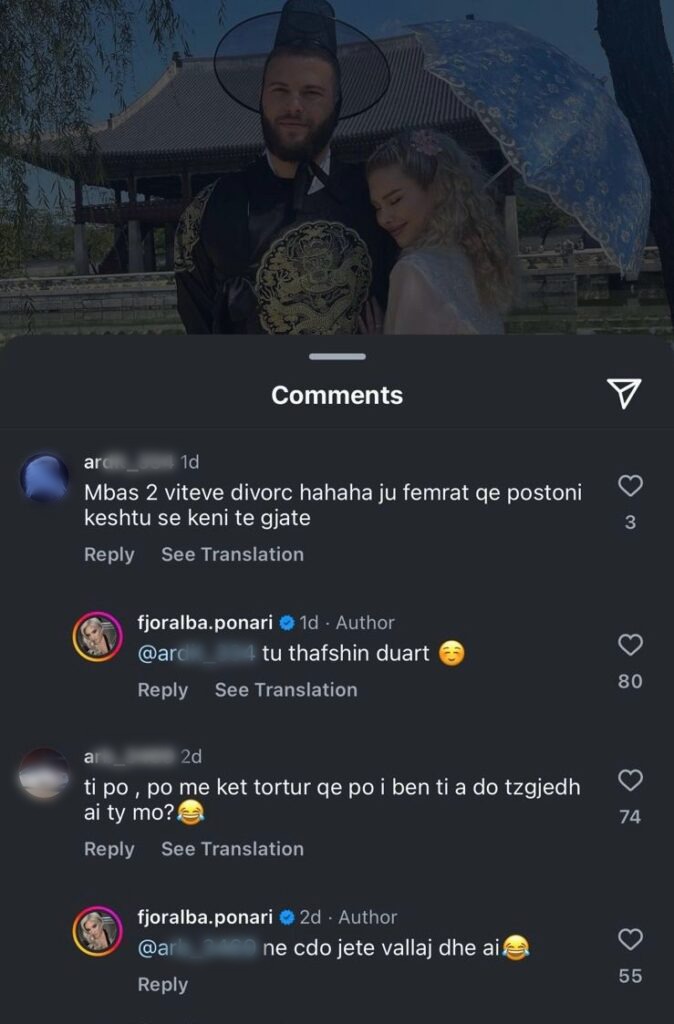The width and height of the screenshot is (674, 1024).
Task: Like the 'ti po, po me ket tortur' comment
Action: 630,780
